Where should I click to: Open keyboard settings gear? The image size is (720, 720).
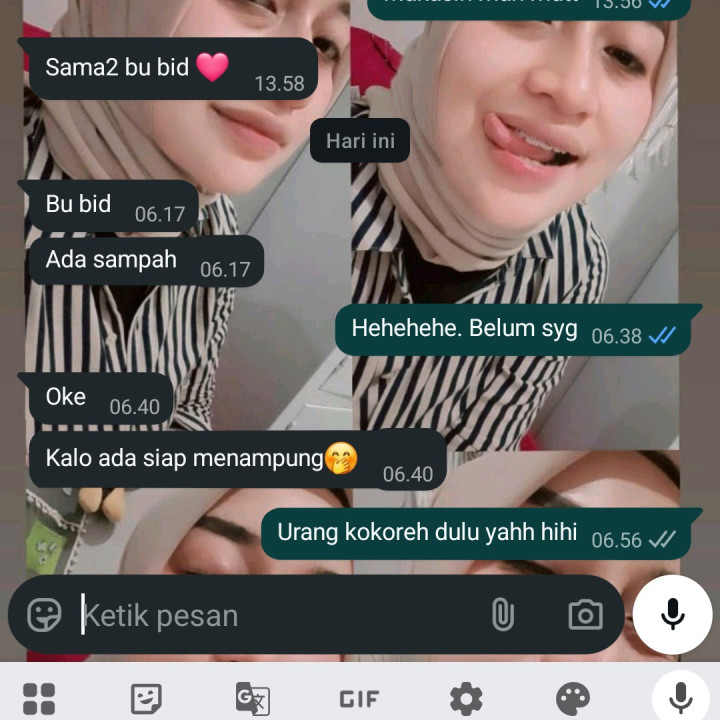click(466, 698)
